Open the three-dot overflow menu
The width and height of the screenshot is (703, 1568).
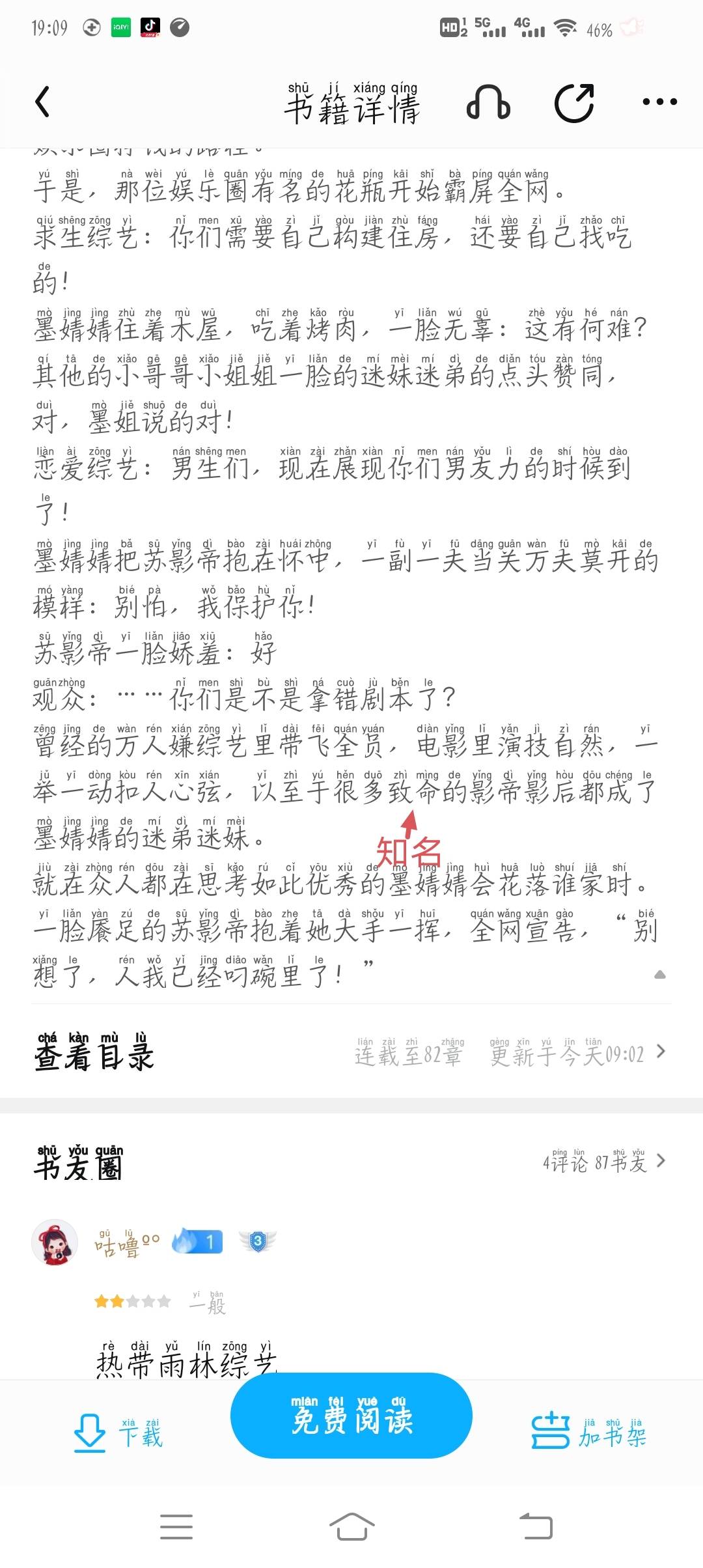[x=659, y=102]
